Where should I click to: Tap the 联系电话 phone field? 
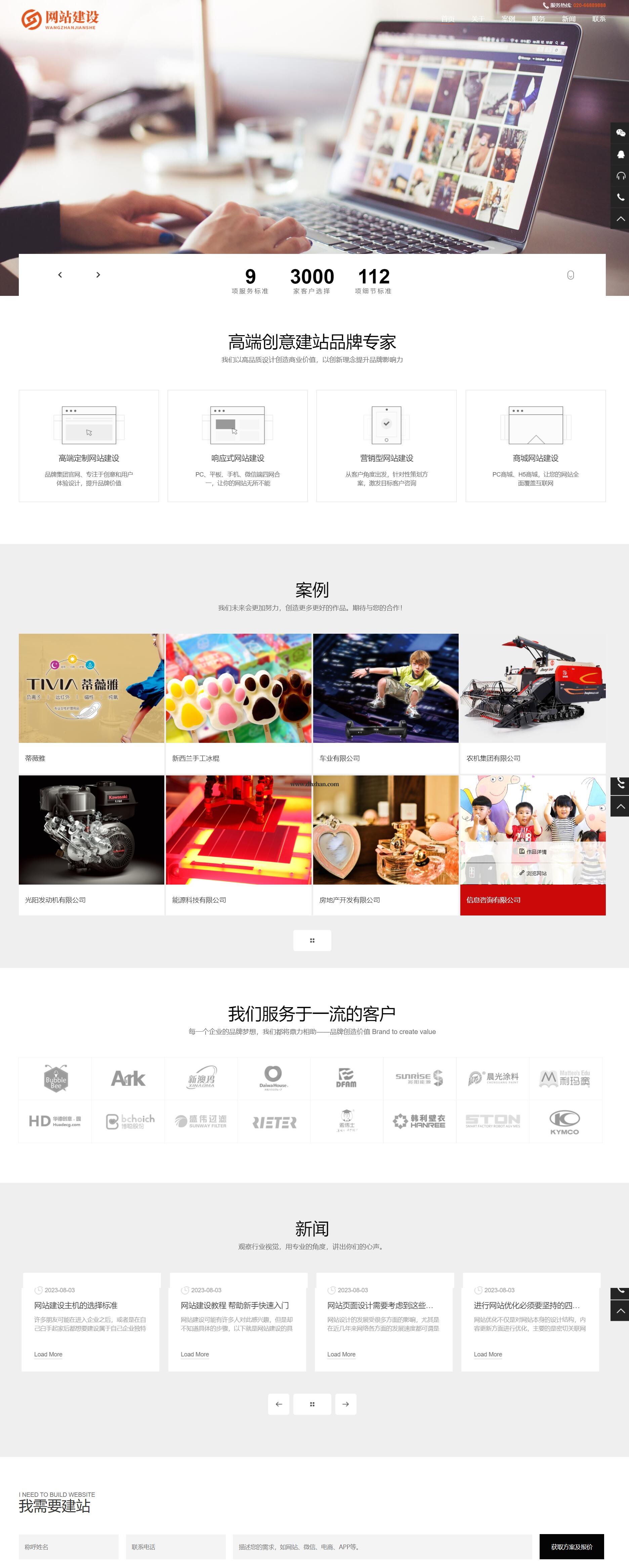point(175,1547)
